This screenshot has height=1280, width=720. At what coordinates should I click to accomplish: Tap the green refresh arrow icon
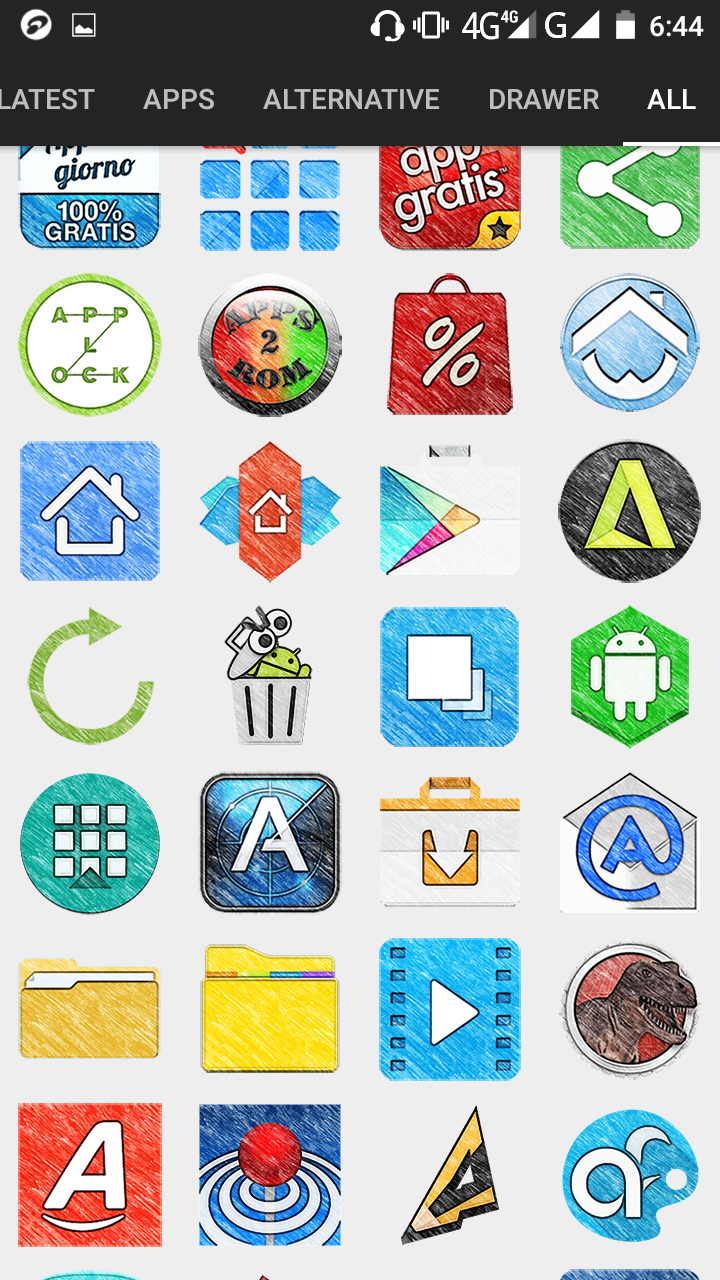tap(90, 677)
